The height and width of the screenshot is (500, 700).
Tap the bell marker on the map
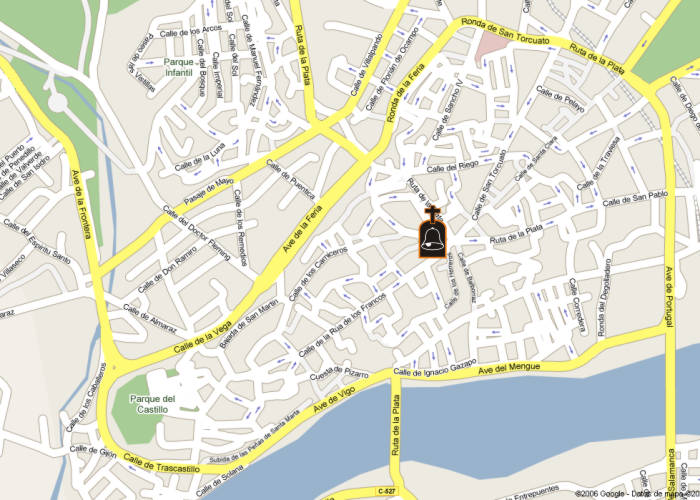click(x=432, y=235)
